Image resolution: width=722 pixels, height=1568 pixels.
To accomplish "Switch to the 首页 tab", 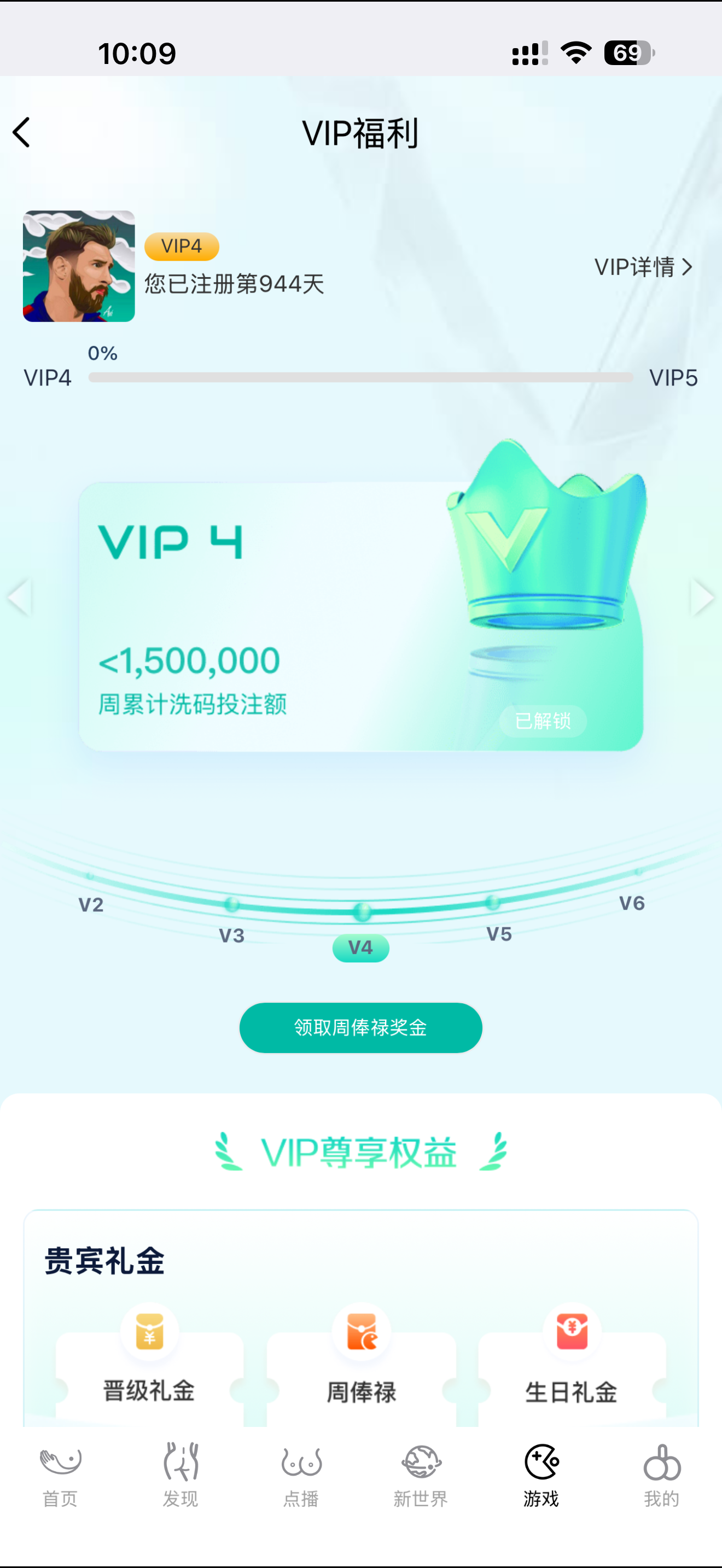I will point(60,1476).
